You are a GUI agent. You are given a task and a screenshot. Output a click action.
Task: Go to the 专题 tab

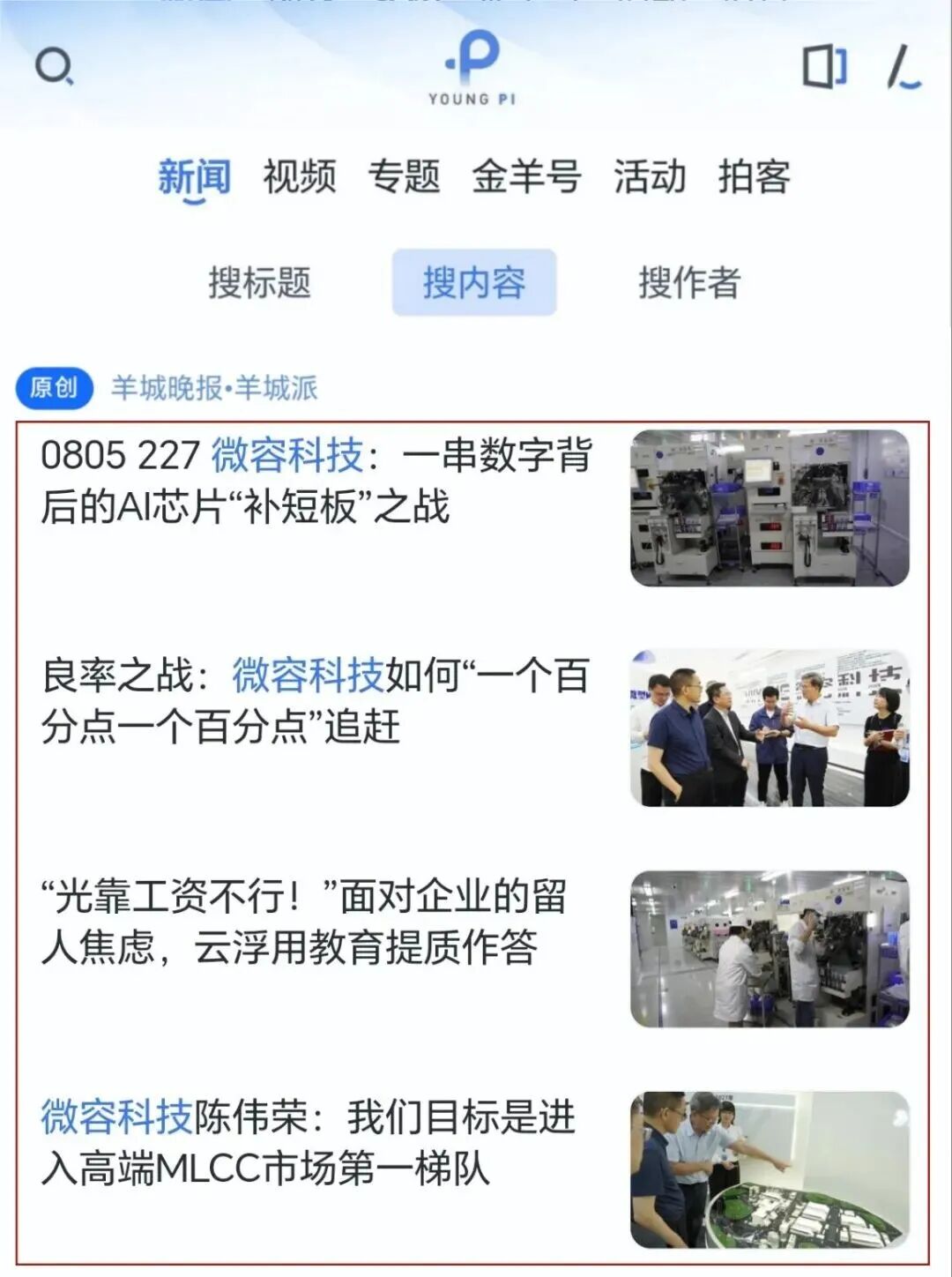tap(404, 176)
